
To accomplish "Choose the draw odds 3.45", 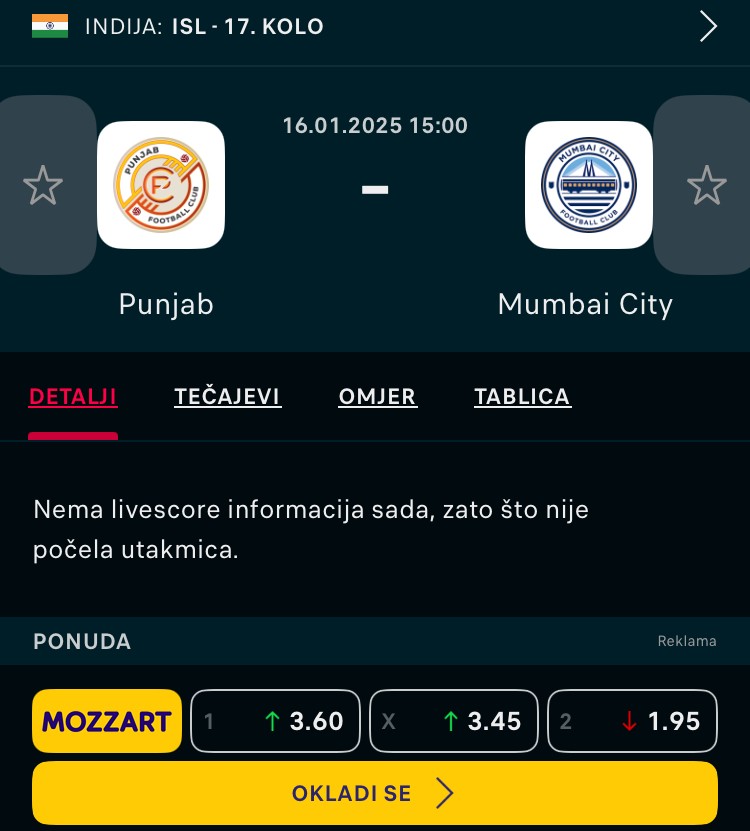I will pyautogui.click(x=454, y=721).
